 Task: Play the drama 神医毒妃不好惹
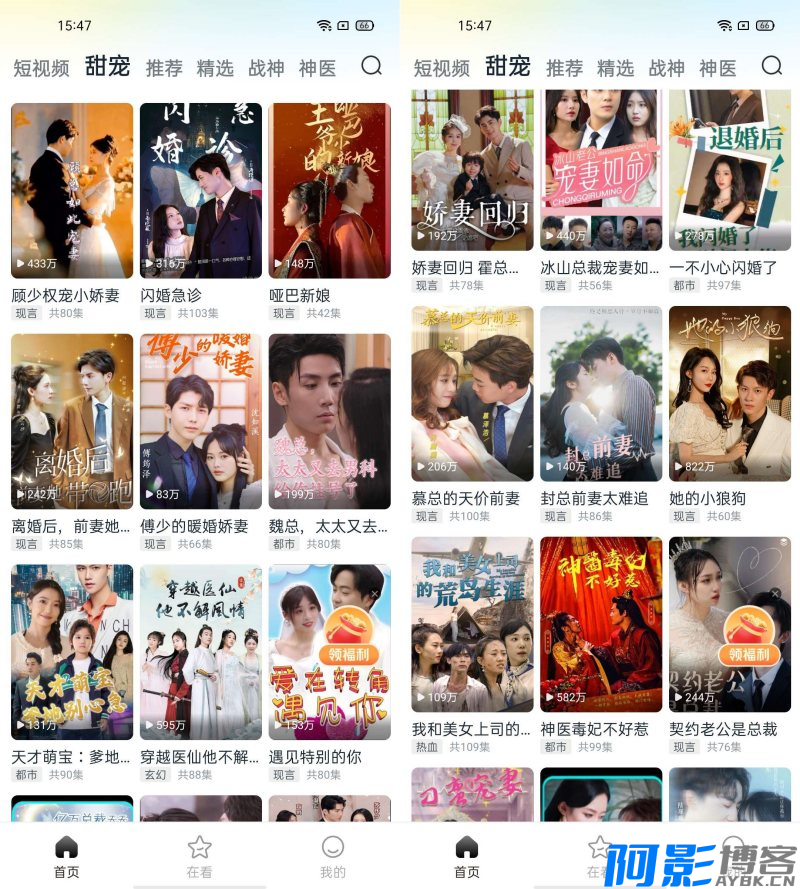(x=601, y=625)
